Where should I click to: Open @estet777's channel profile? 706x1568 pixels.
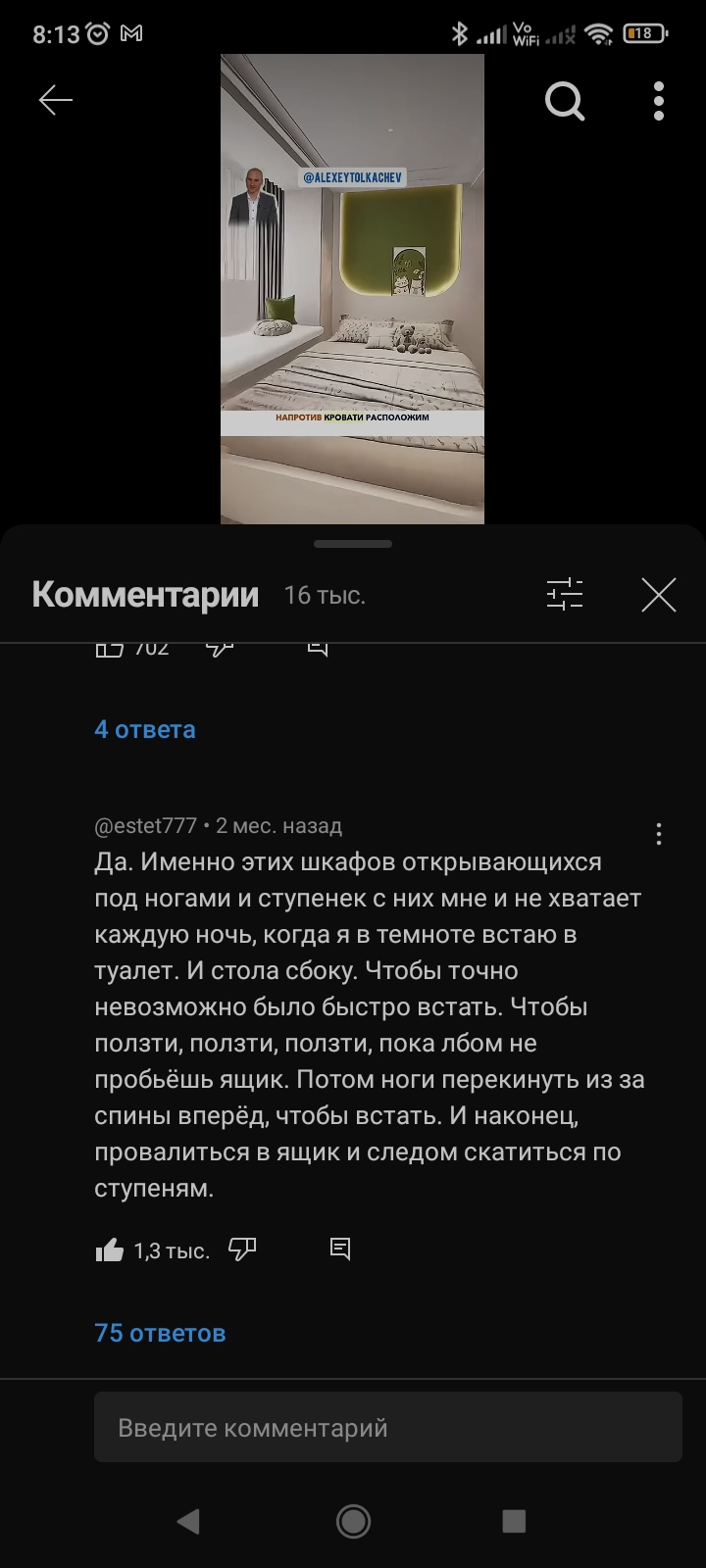pyautogui.click(x=146, y=826)
